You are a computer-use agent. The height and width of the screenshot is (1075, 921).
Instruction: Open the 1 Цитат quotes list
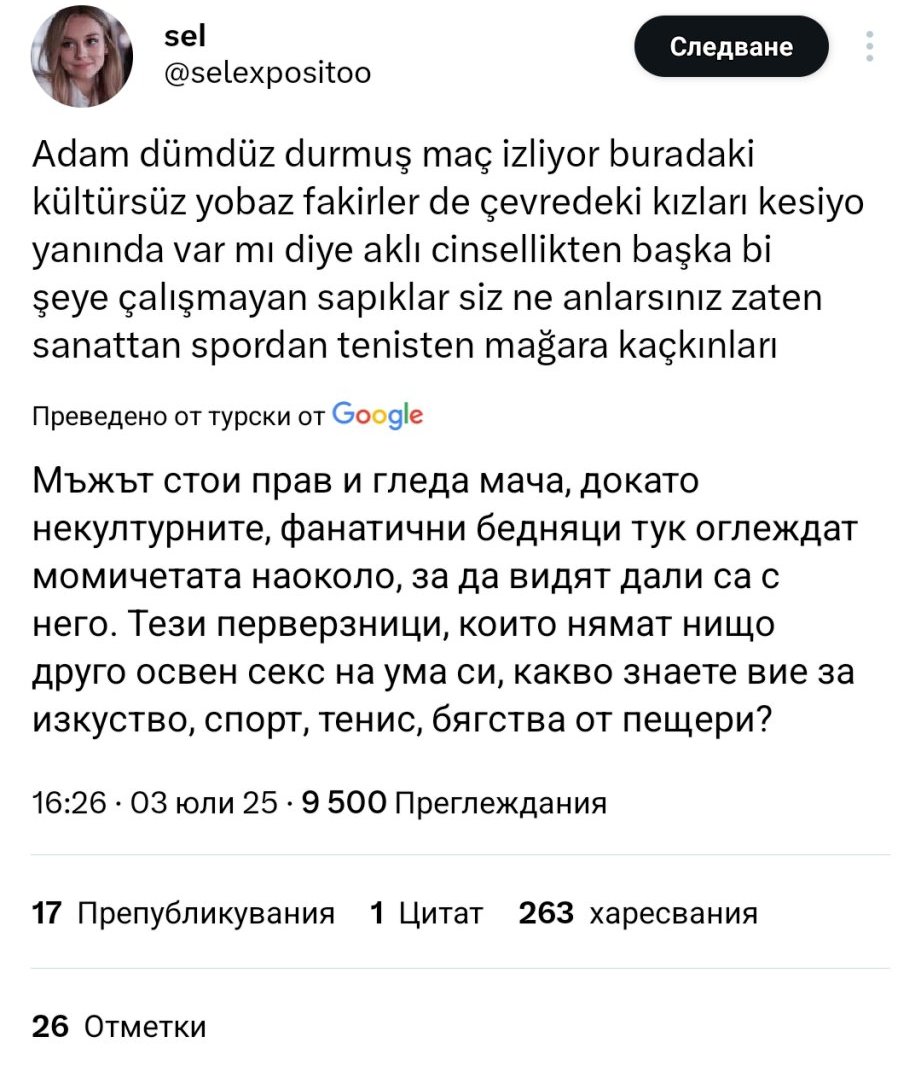(426, 912)
